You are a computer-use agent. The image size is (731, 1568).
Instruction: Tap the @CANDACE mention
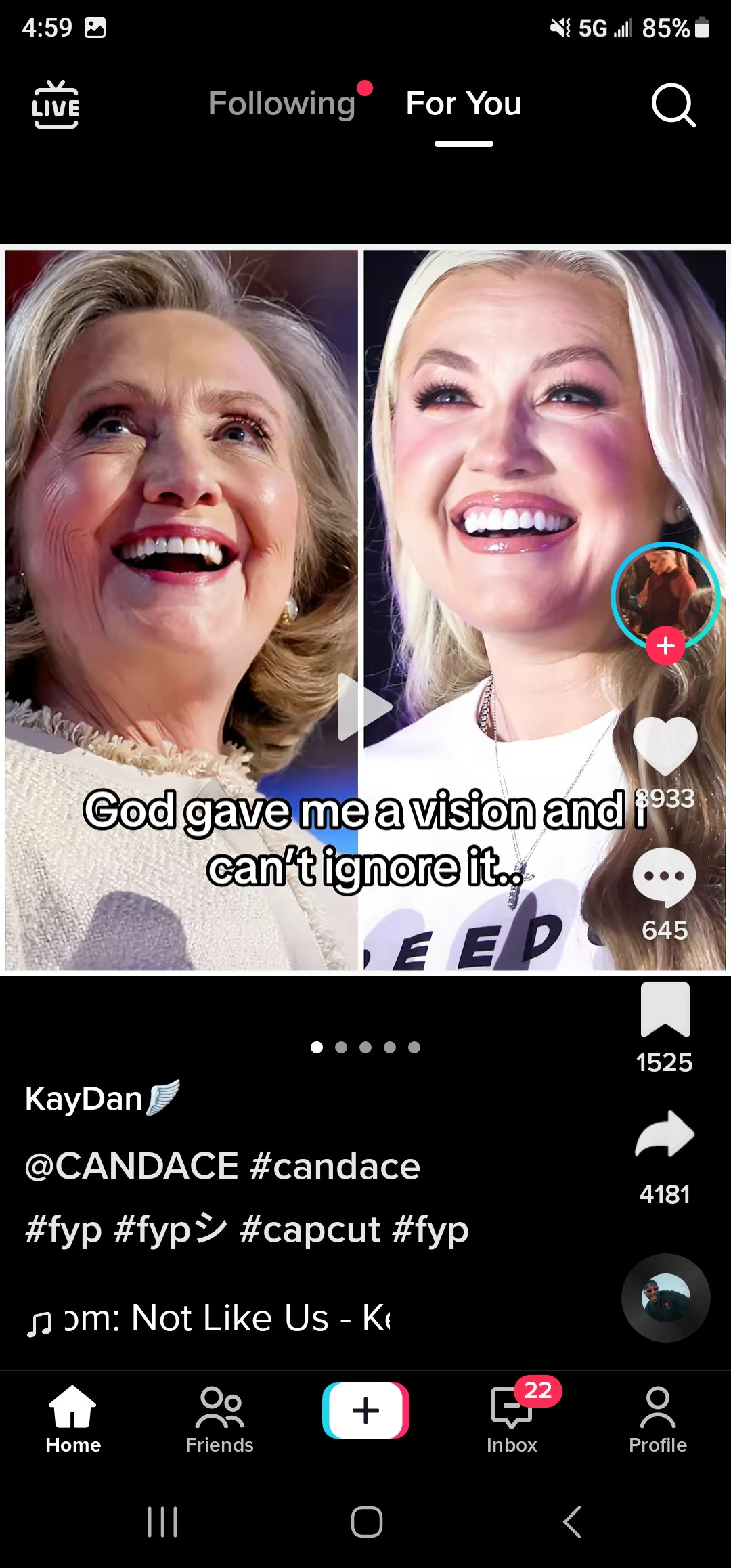132,1166
